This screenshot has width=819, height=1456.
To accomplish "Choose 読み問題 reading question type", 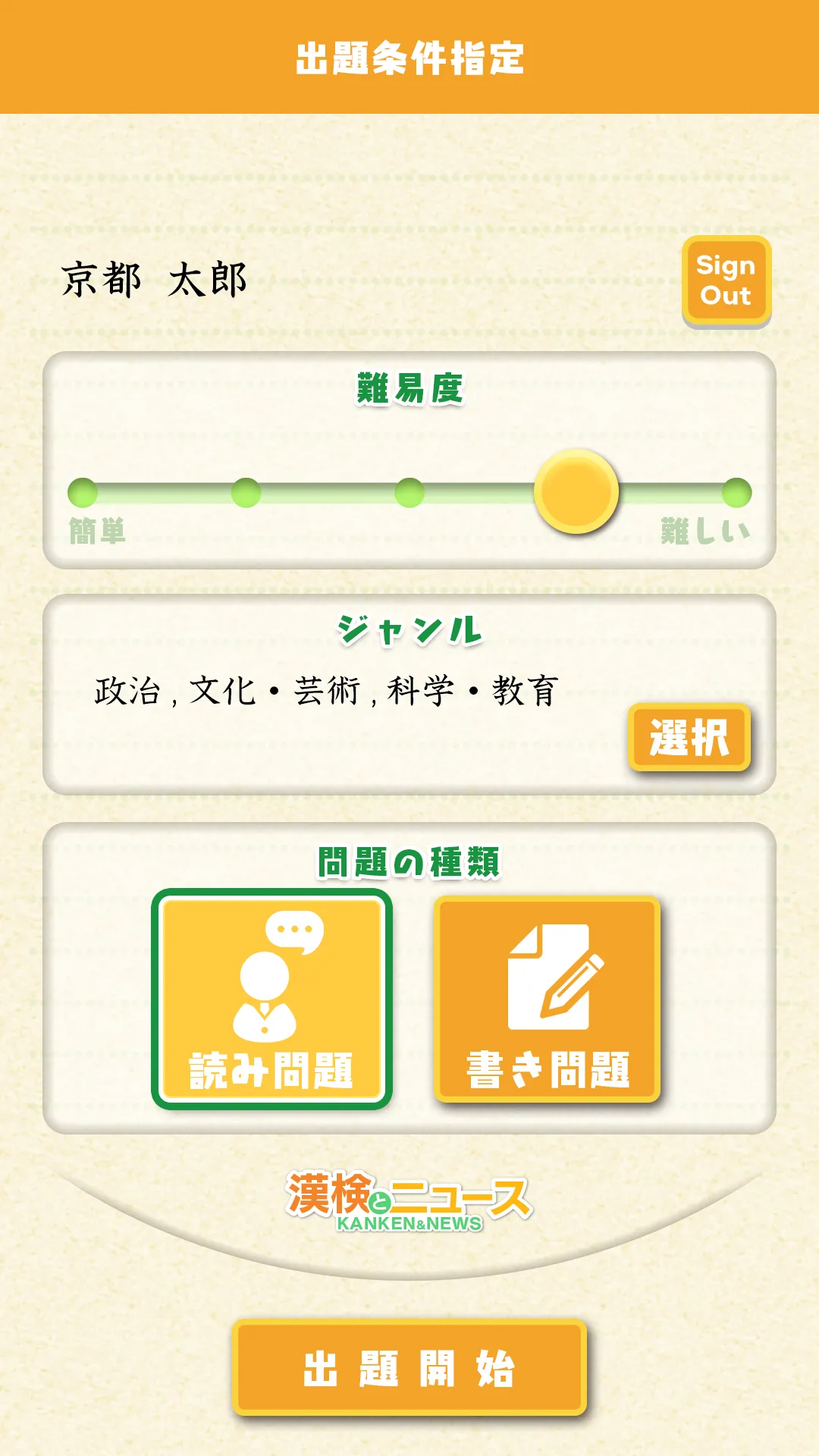I will click(x=271, y=999).
